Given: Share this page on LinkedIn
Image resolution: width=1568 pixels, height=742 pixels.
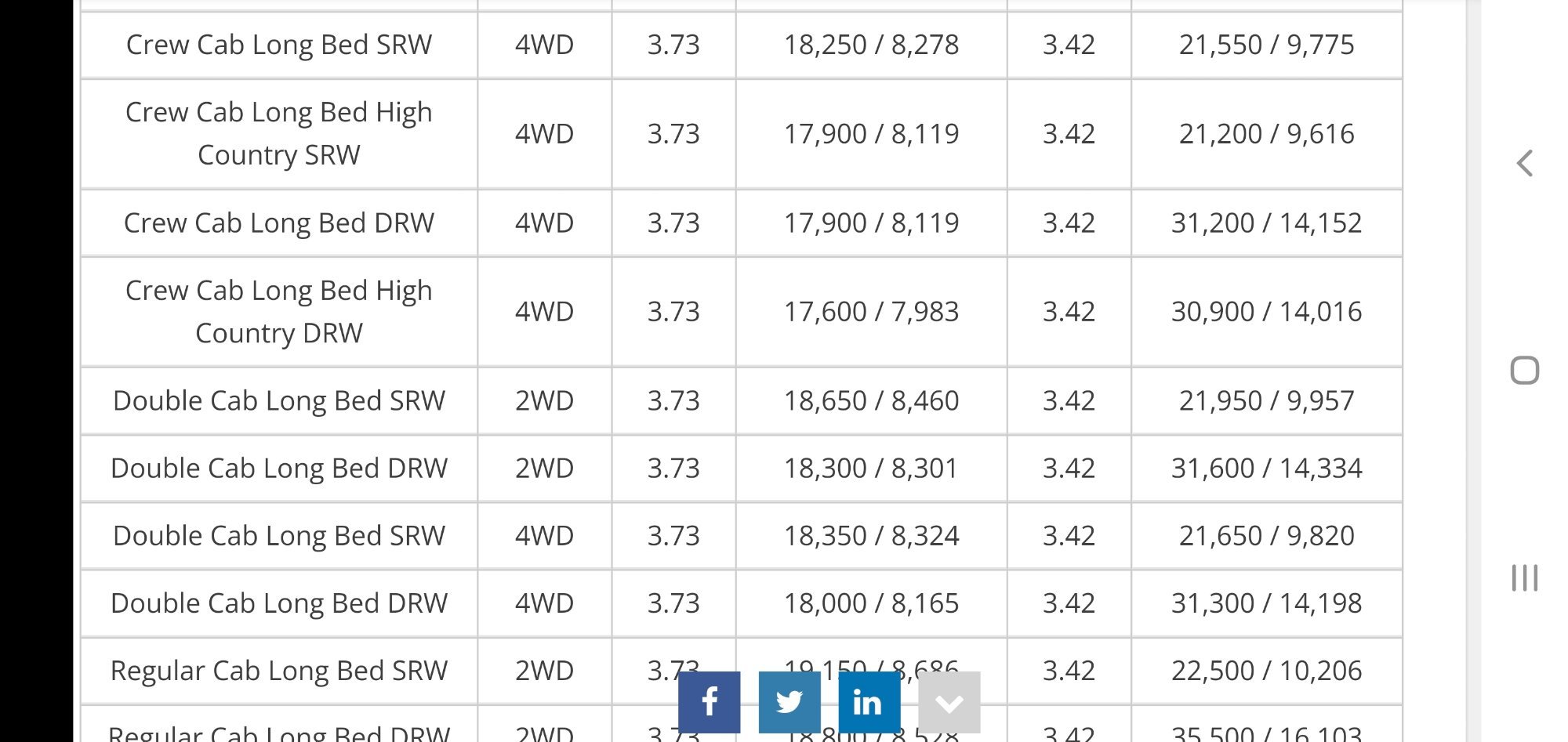Looking at the screenshot, I should pos(869,702).
